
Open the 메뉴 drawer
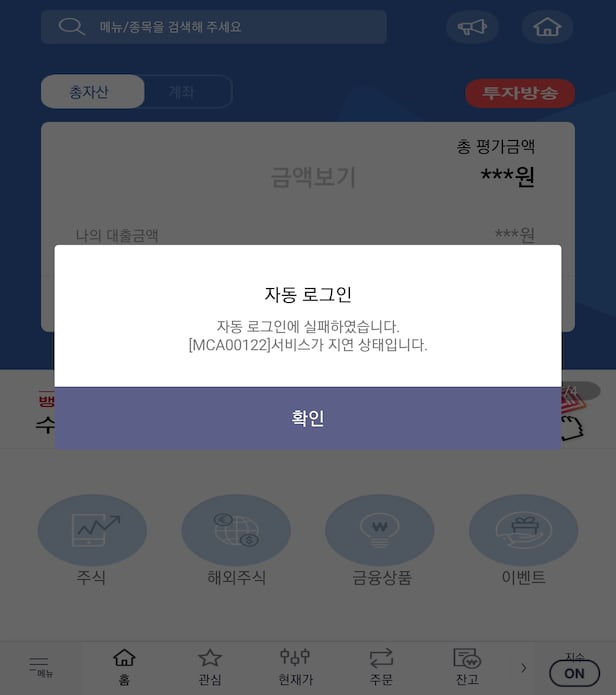click(39, 667)
